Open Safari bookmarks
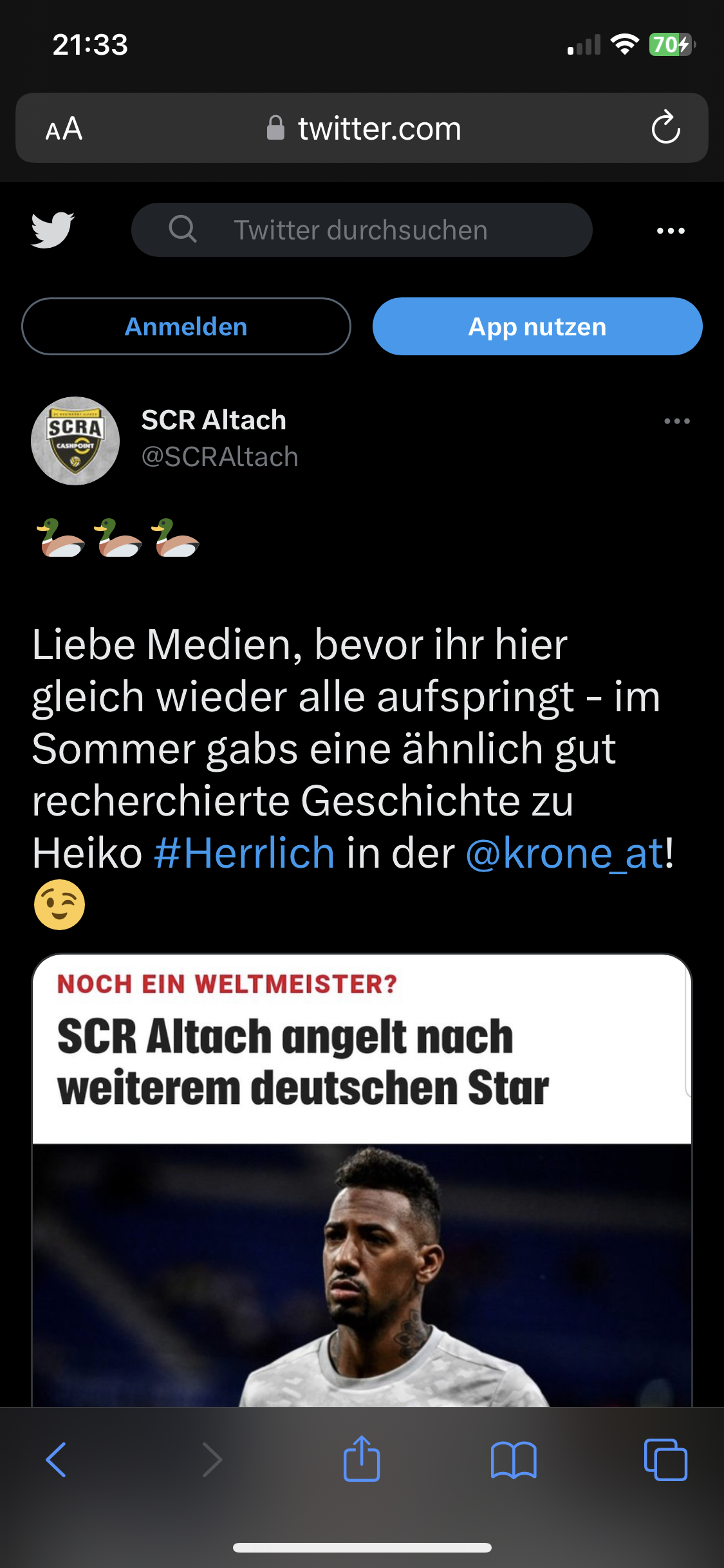The image size is (724, 1568). (513, 1459)
